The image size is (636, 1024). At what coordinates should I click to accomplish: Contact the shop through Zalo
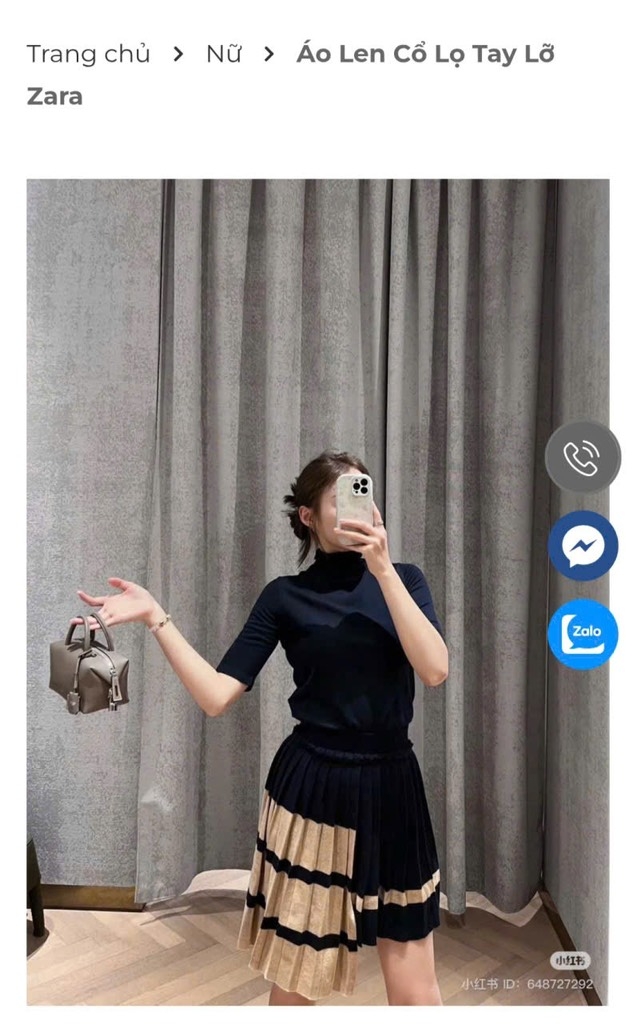click(582, 634)
